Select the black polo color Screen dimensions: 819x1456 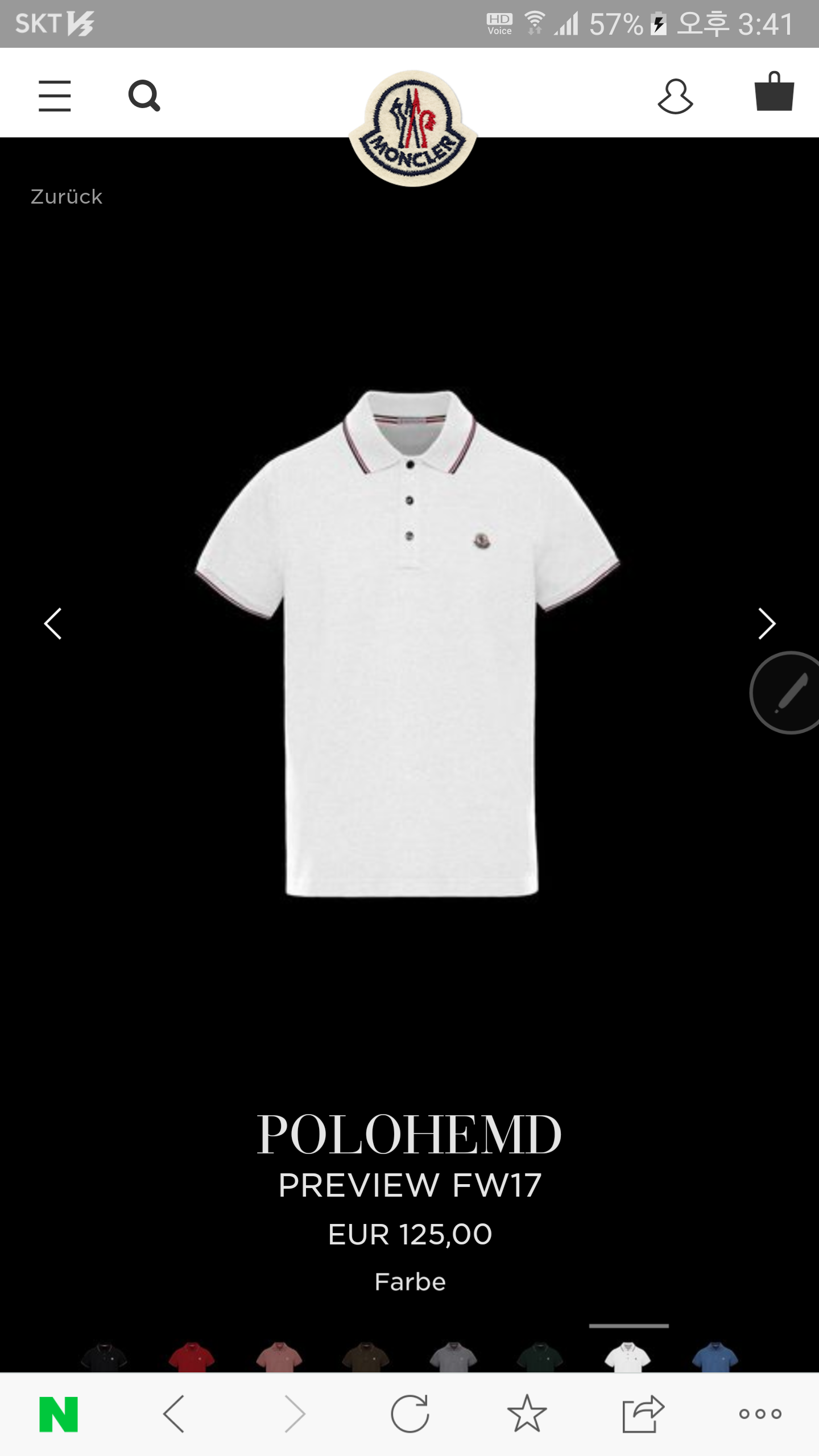(x=104, y=1358)
